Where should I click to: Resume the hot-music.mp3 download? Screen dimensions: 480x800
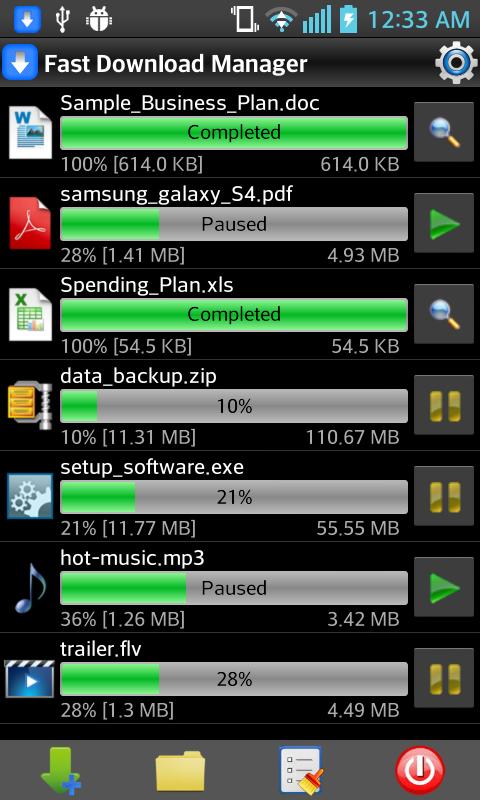[444, 587]
